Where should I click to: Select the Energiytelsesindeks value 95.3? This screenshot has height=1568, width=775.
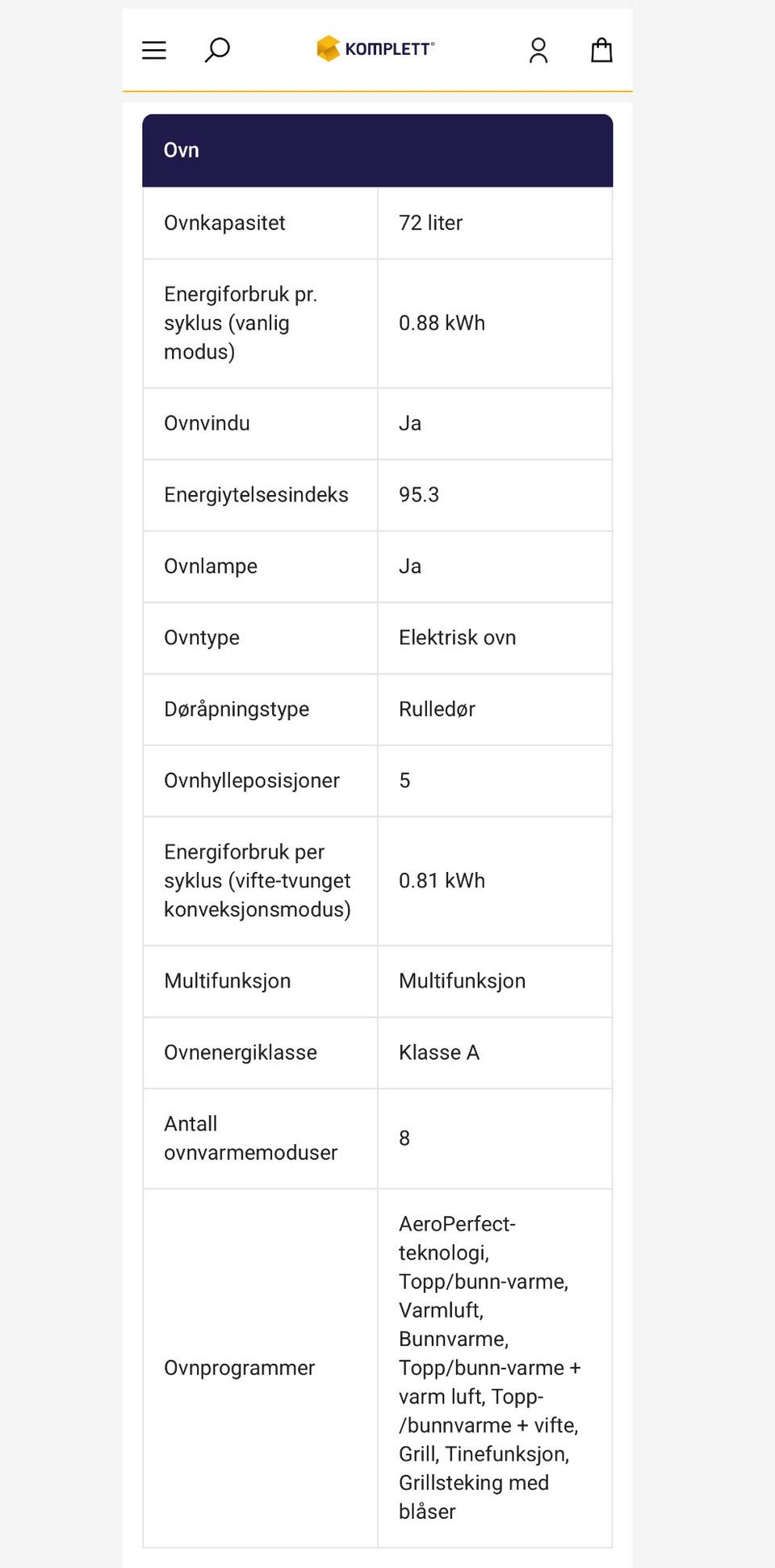(419, 495)
